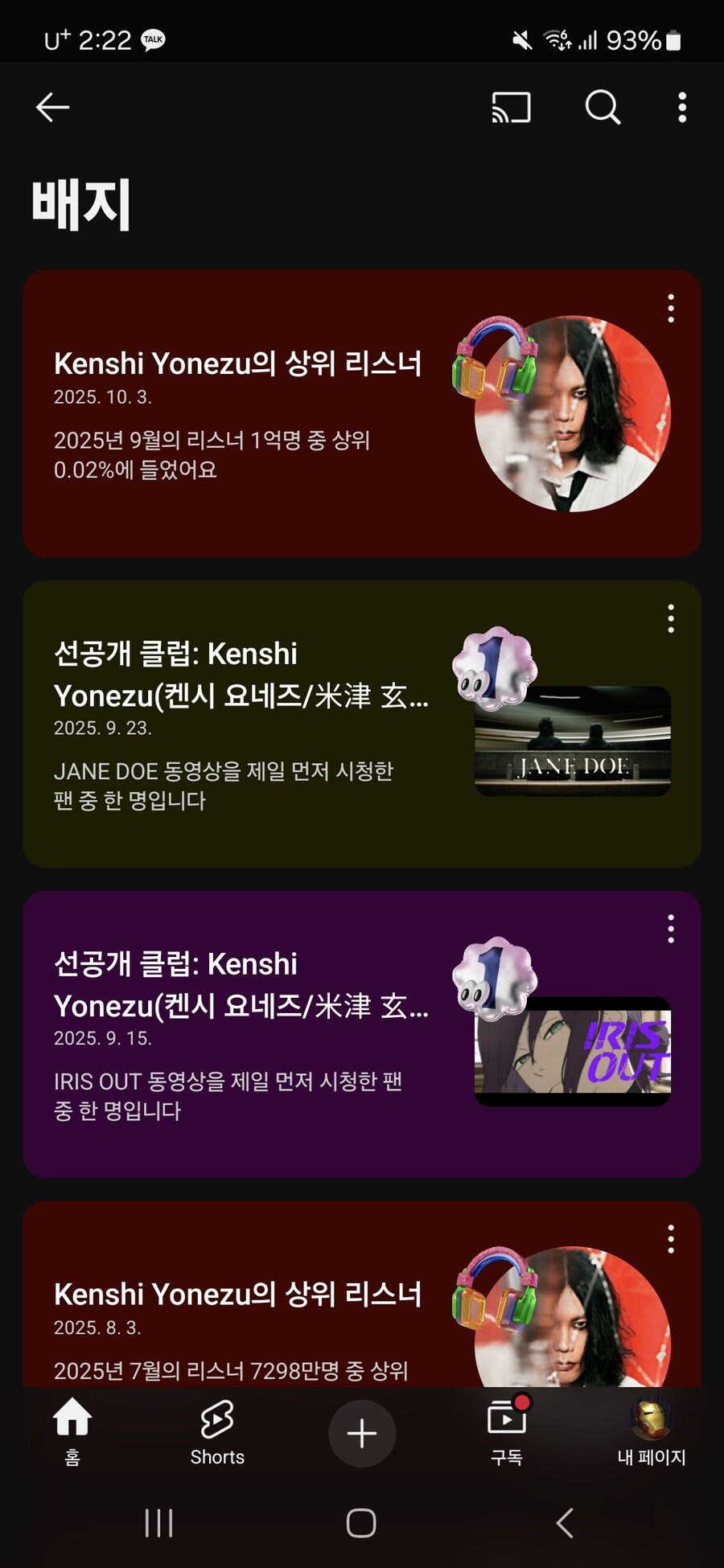The image size is (724, 1568).
Task: Tap the plus create button
Action: point(362,1433)
